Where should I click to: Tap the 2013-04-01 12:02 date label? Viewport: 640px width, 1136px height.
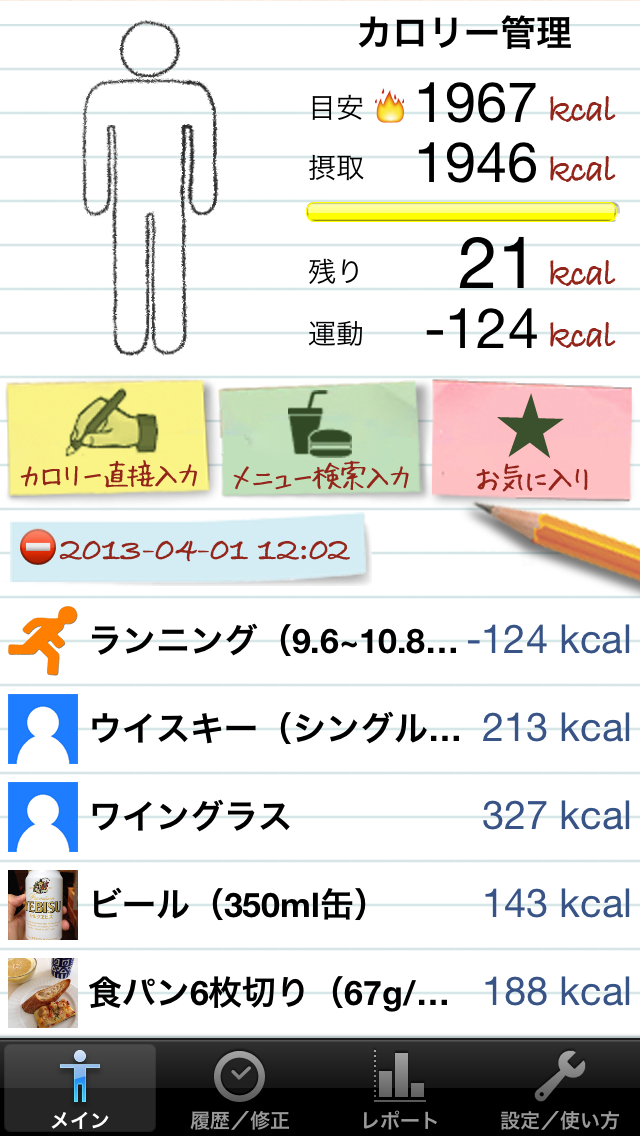click(x=190, y=549)
